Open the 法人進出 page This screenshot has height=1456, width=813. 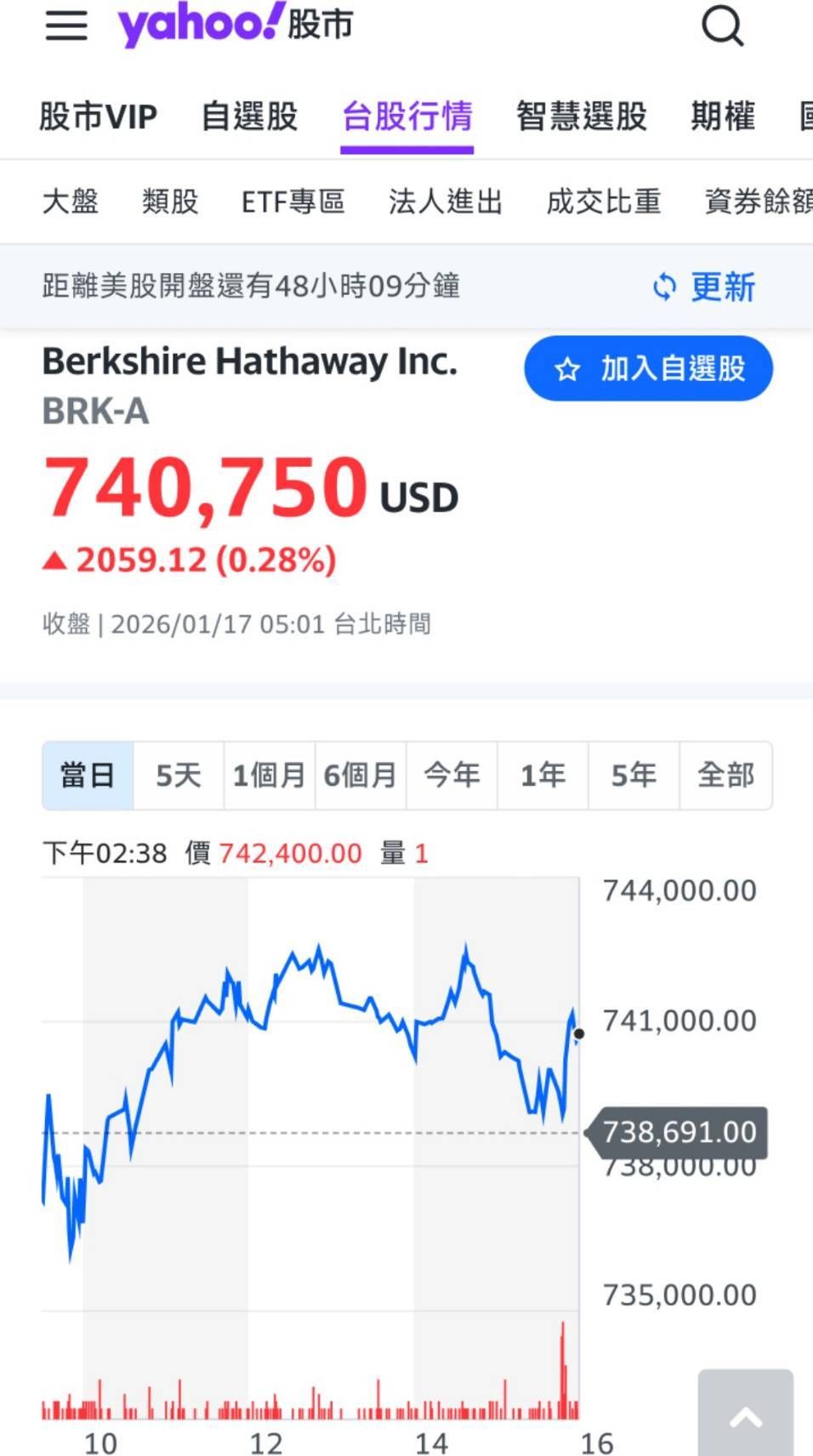(444, 202)
